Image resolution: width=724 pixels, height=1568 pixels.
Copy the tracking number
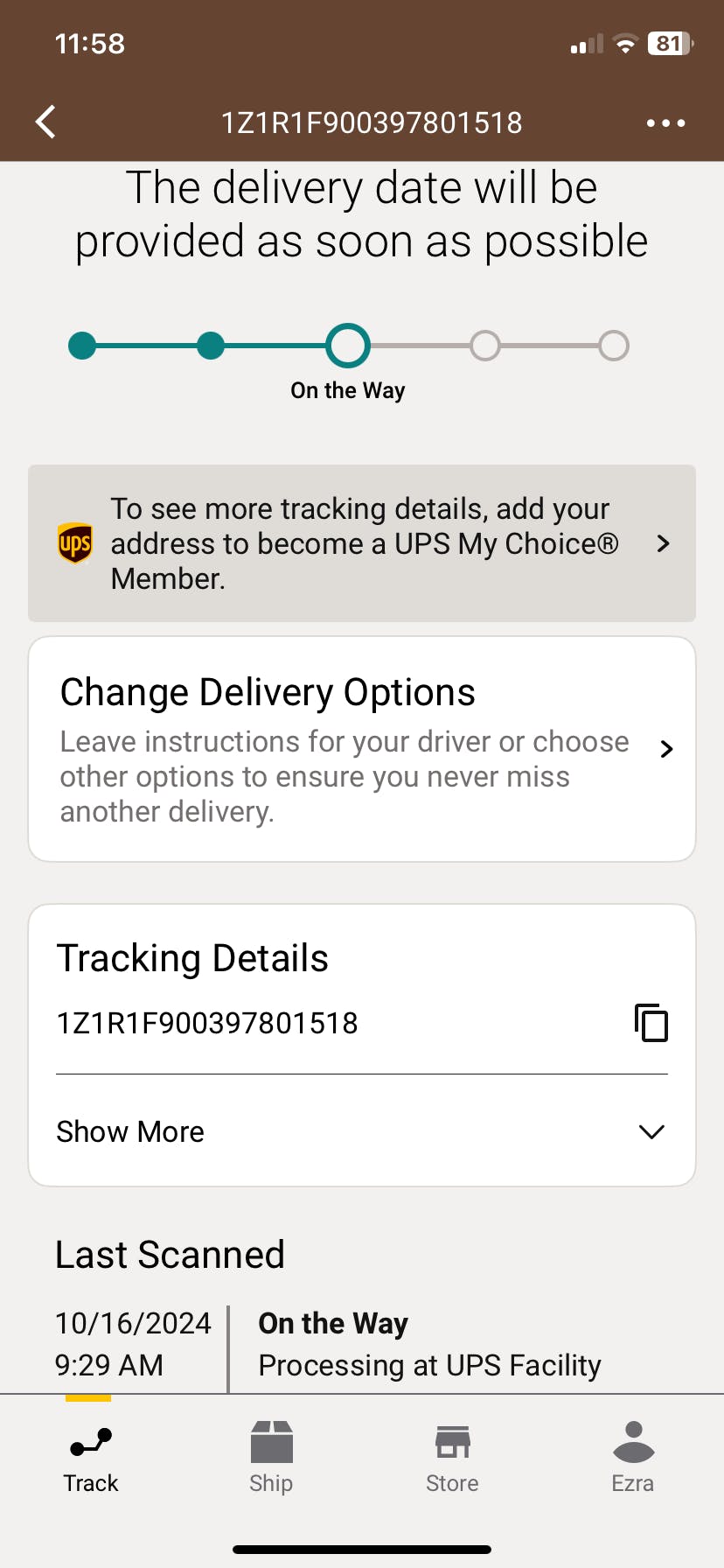point(651,1023)
